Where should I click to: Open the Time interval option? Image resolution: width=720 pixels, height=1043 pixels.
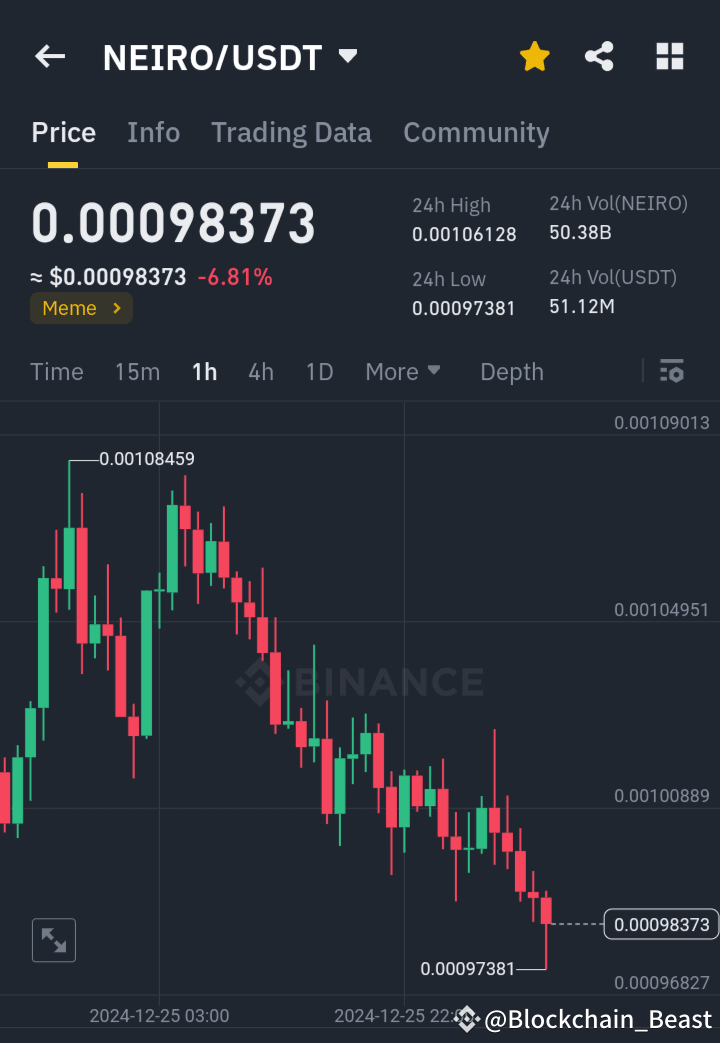pyautogui.click(x=56, y=371)
